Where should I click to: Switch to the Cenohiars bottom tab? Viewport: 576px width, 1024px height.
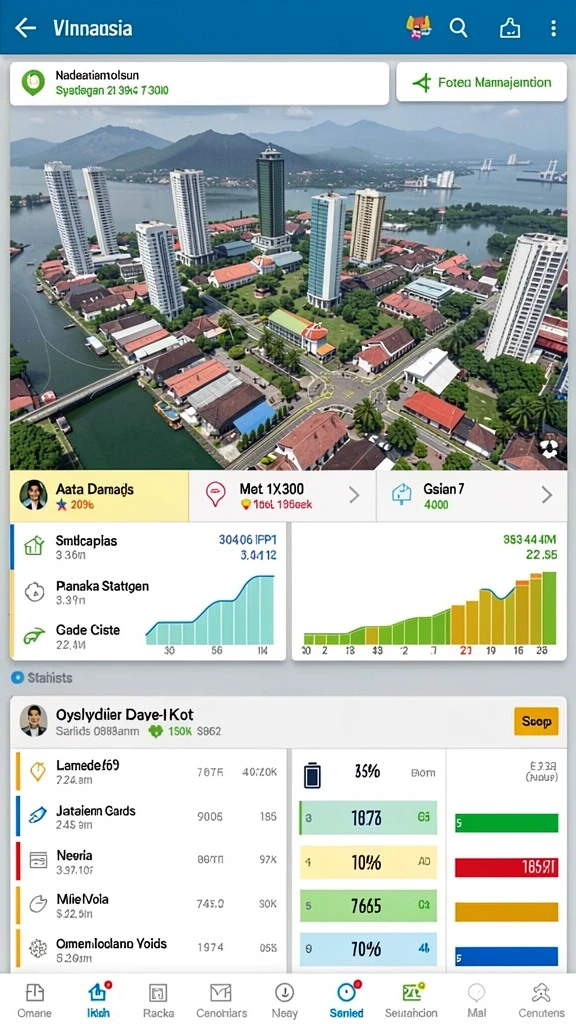pyautogui.click(x=221, y=1000)
